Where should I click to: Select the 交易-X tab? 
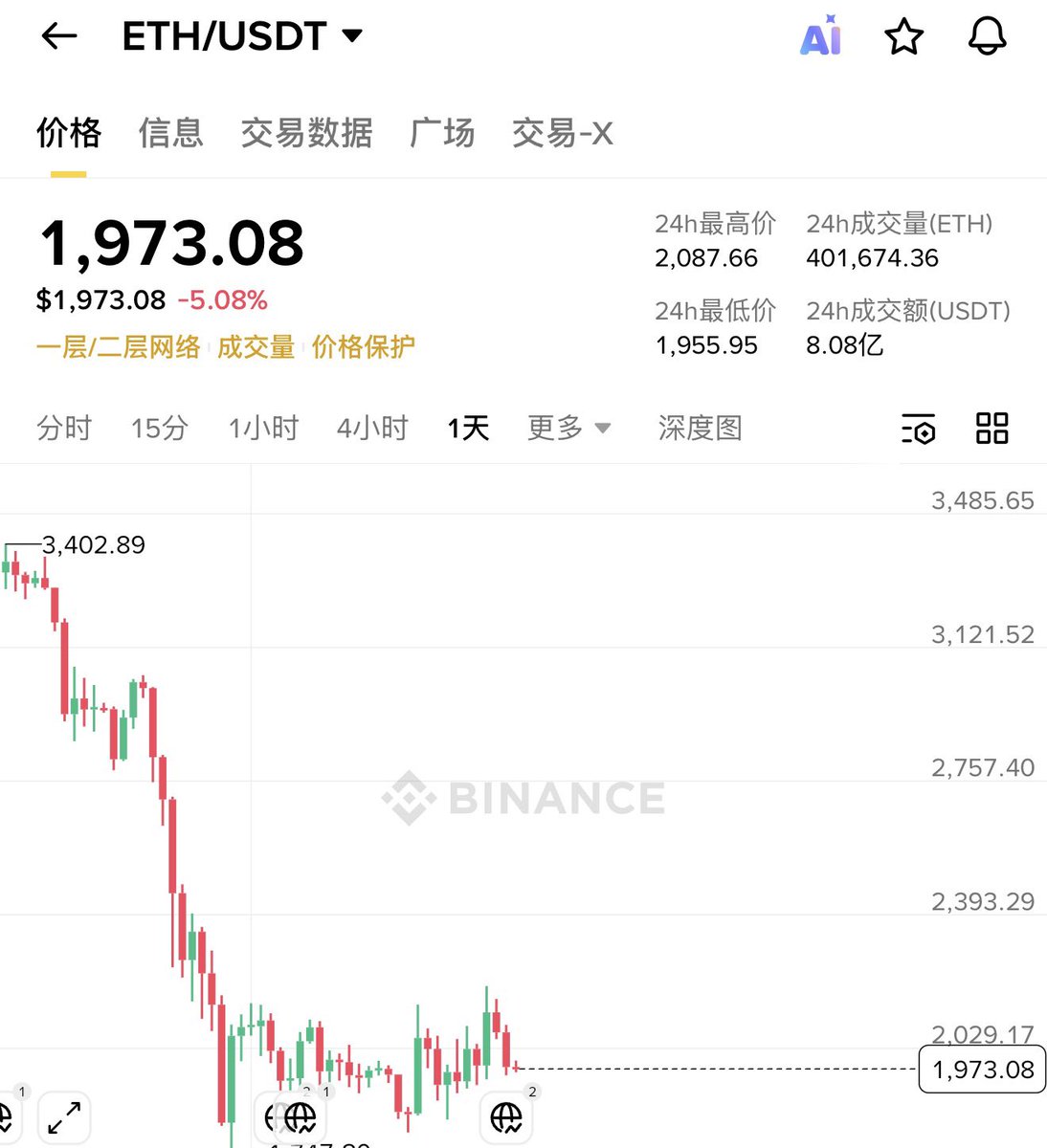click(x=563, y=133)
